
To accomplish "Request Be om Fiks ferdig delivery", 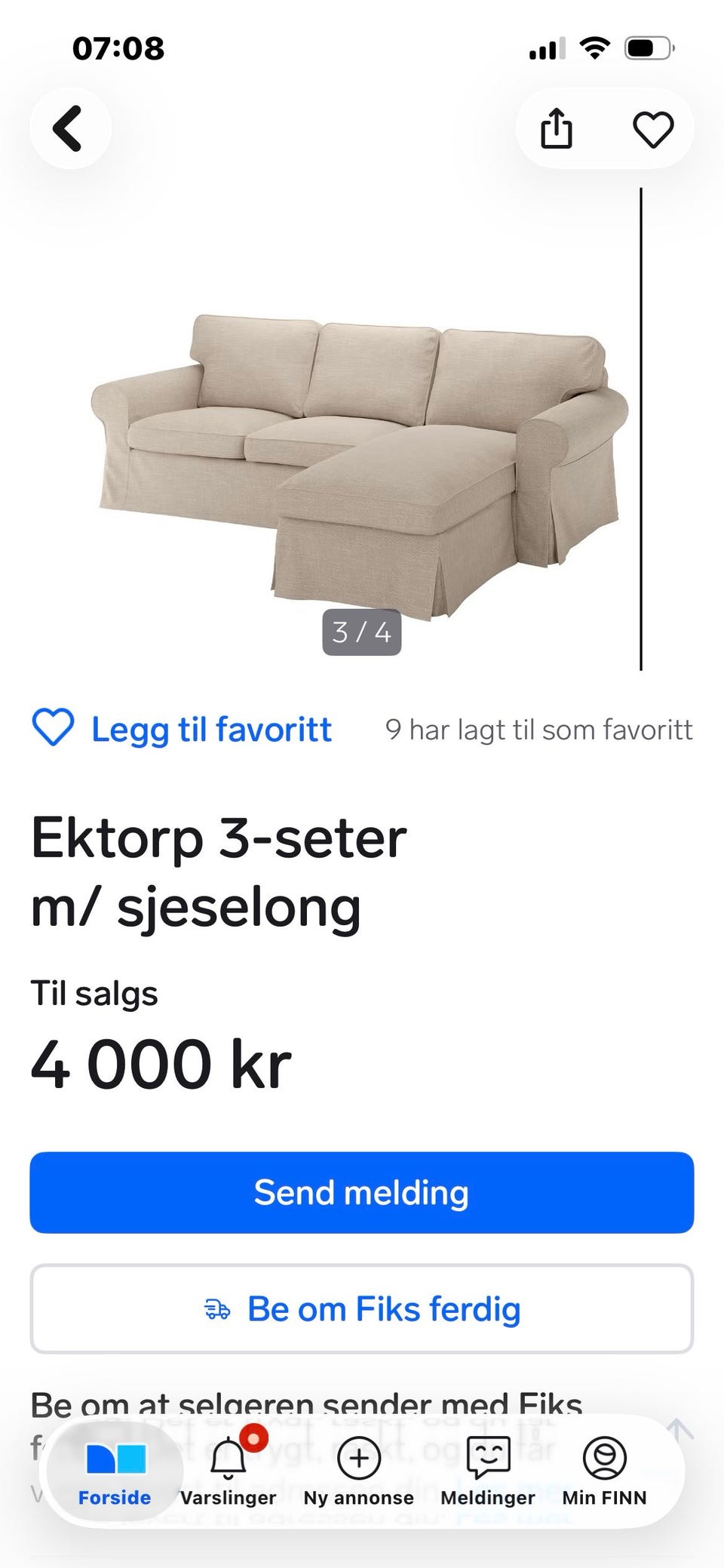I will click(362, 1309).
